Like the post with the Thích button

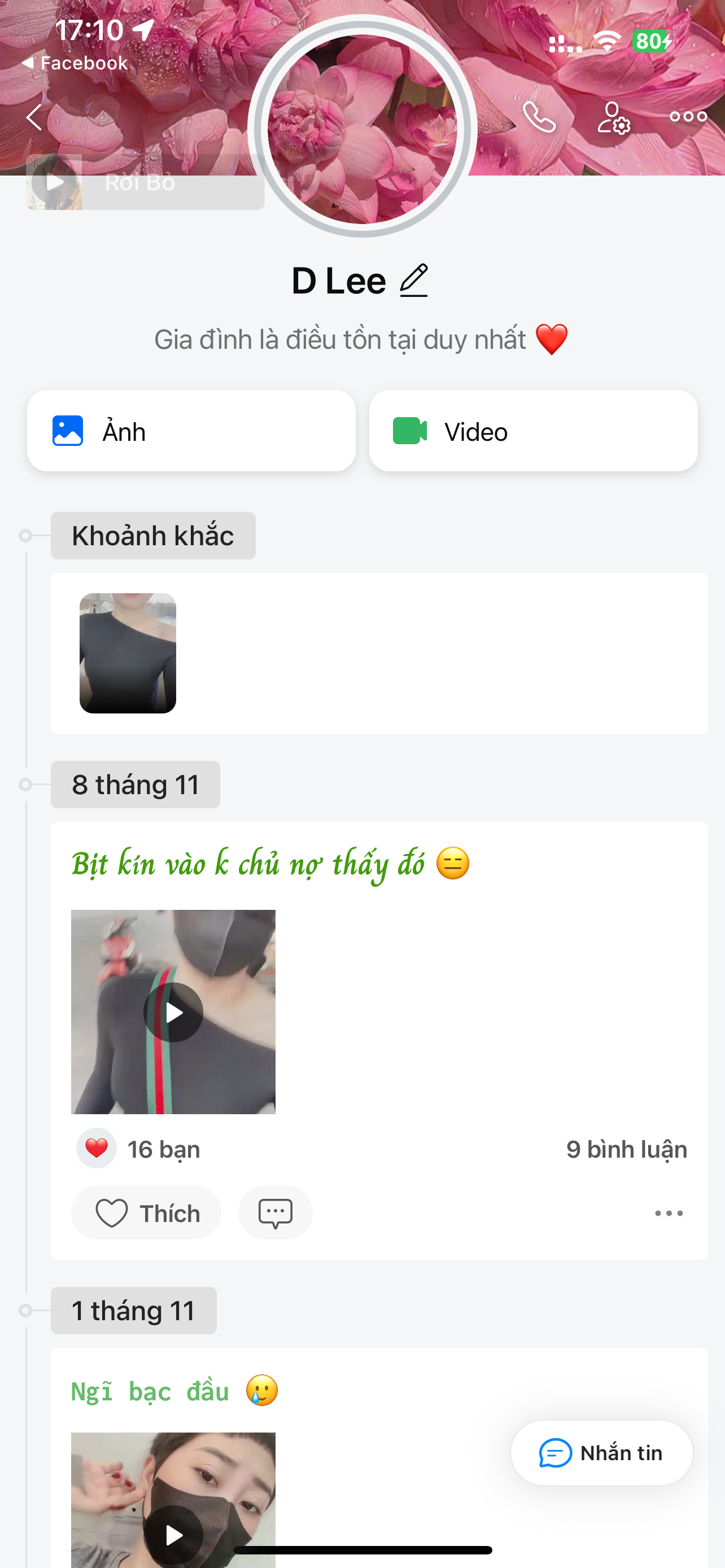pyautogui.click(x=147, y=1213)
